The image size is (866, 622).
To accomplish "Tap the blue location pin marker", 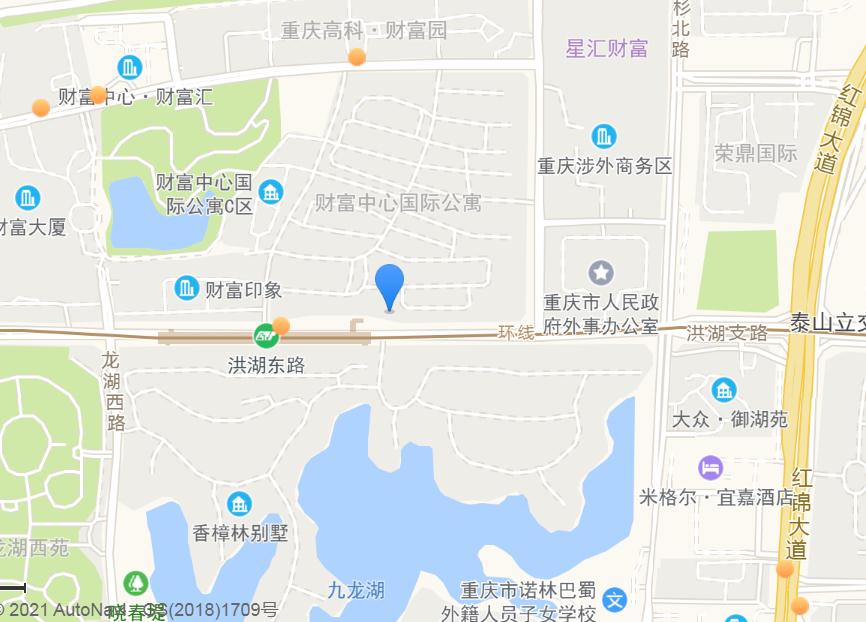I will point(389,285).
